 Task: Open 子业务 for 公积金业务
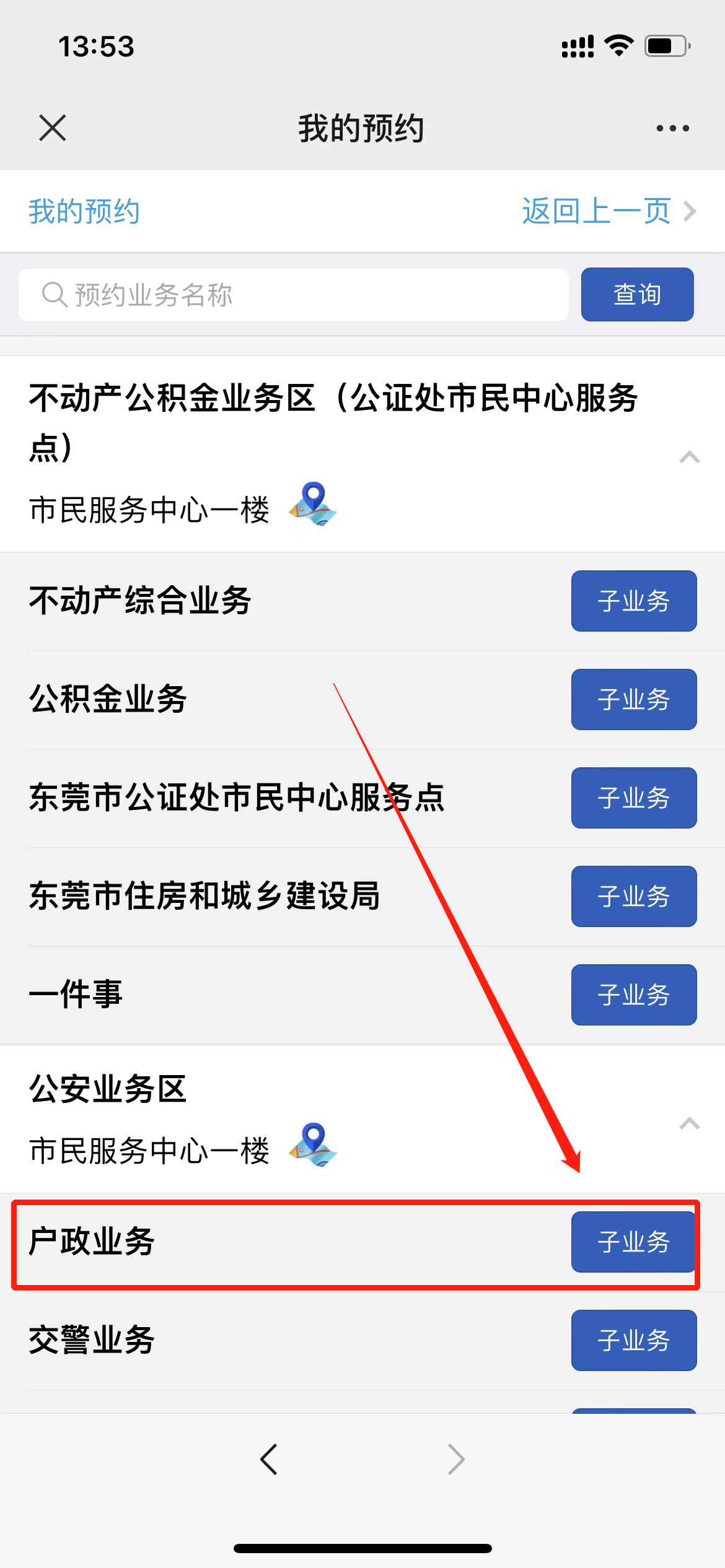tap(633, 700)
